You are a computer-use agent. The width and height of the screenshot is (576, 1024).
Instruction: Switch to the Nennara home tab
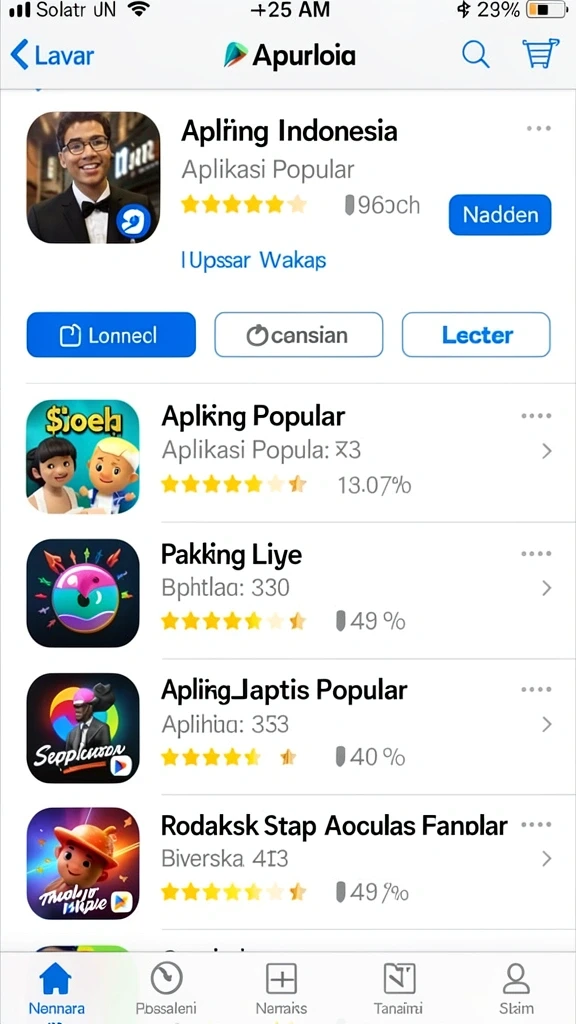point(56,988)
